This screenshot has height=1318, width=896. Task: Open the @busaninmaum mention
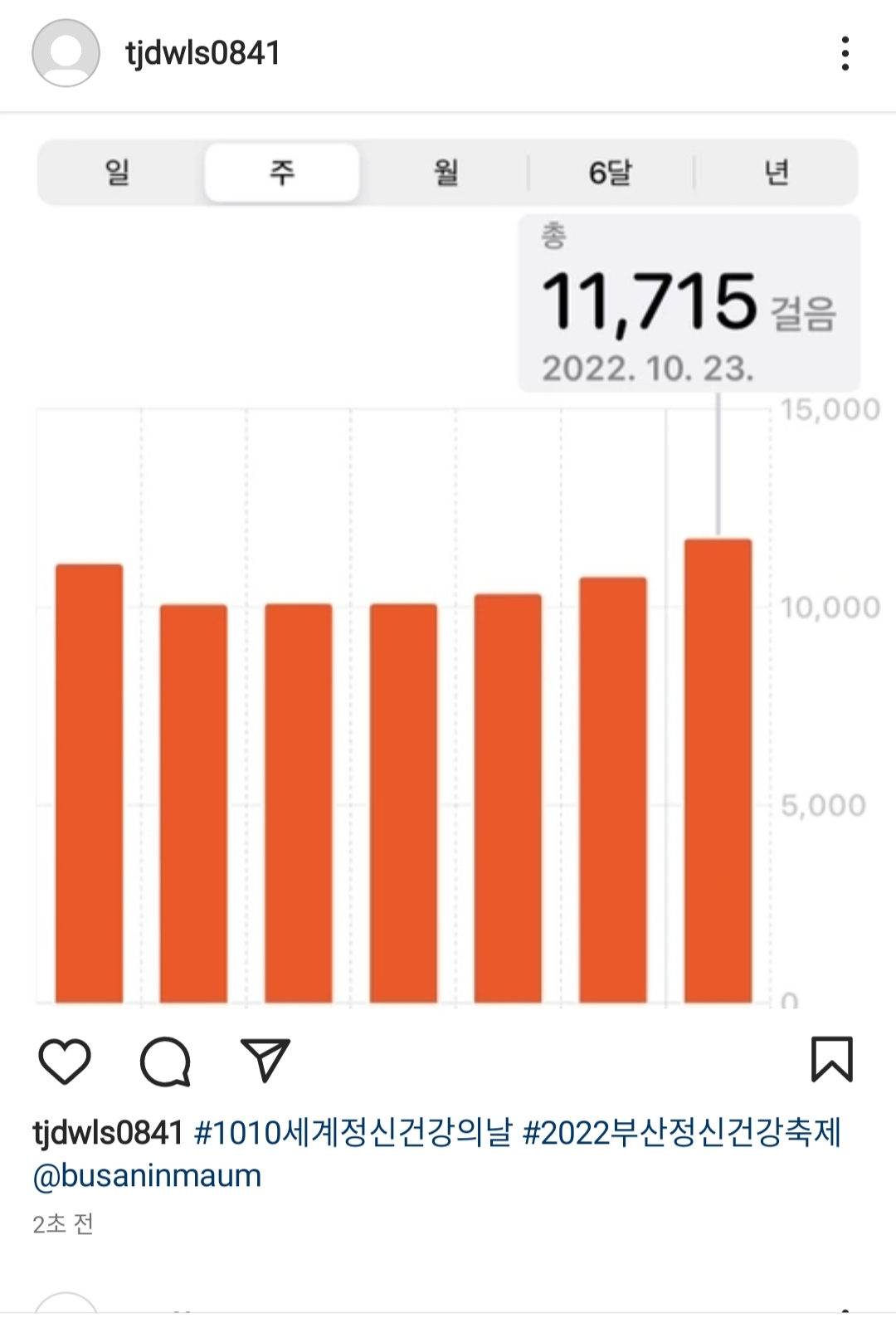[x=147, y=1176]
